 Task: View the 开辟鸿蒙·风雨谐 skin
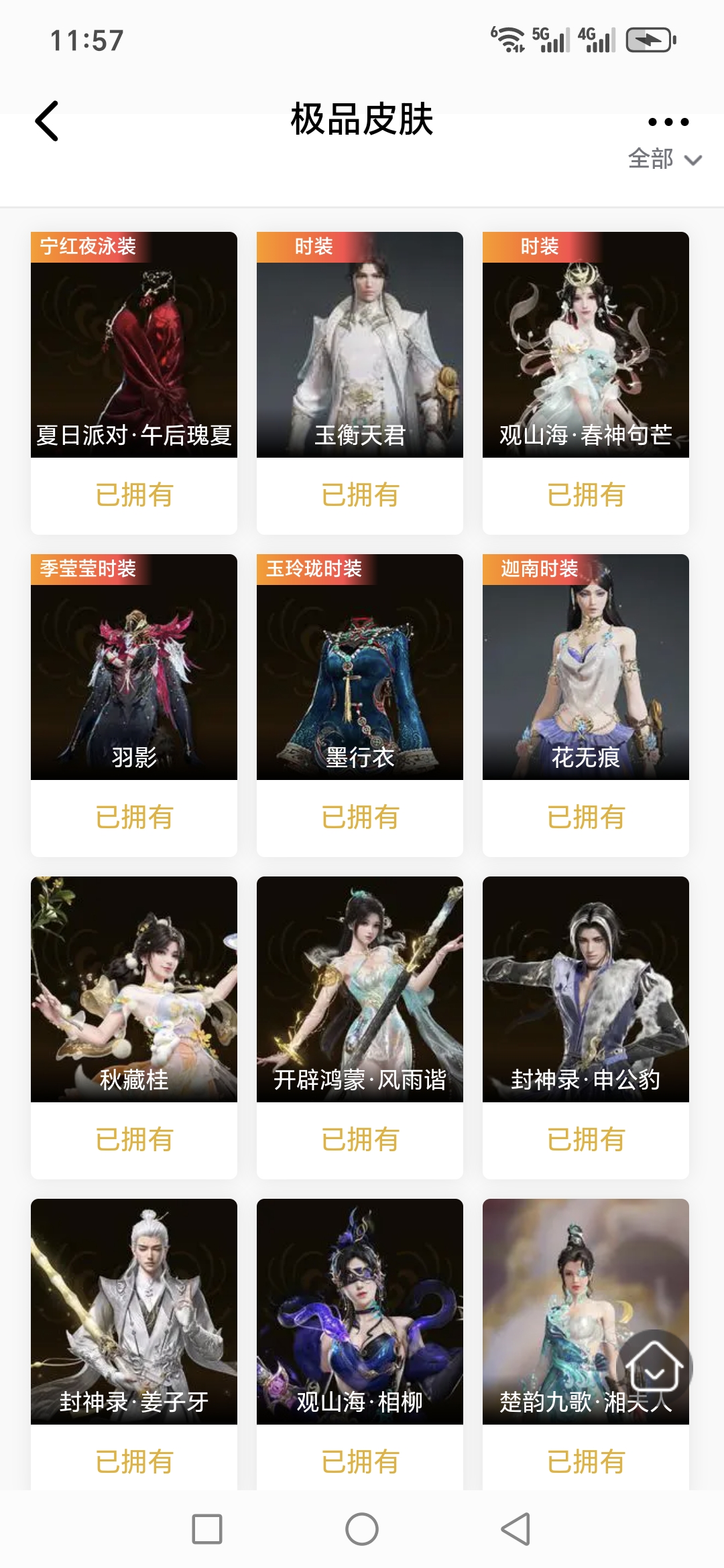click(x=360, y=990)
